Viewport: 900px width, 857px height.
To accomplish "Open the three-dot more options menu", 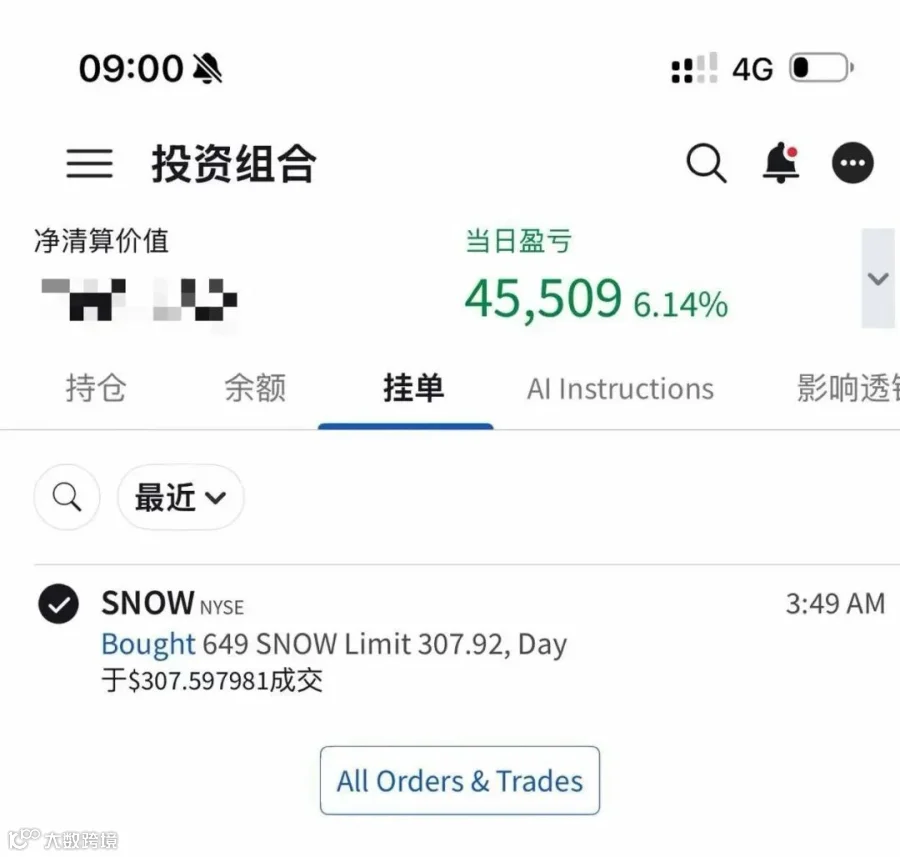I will point(853,163).
